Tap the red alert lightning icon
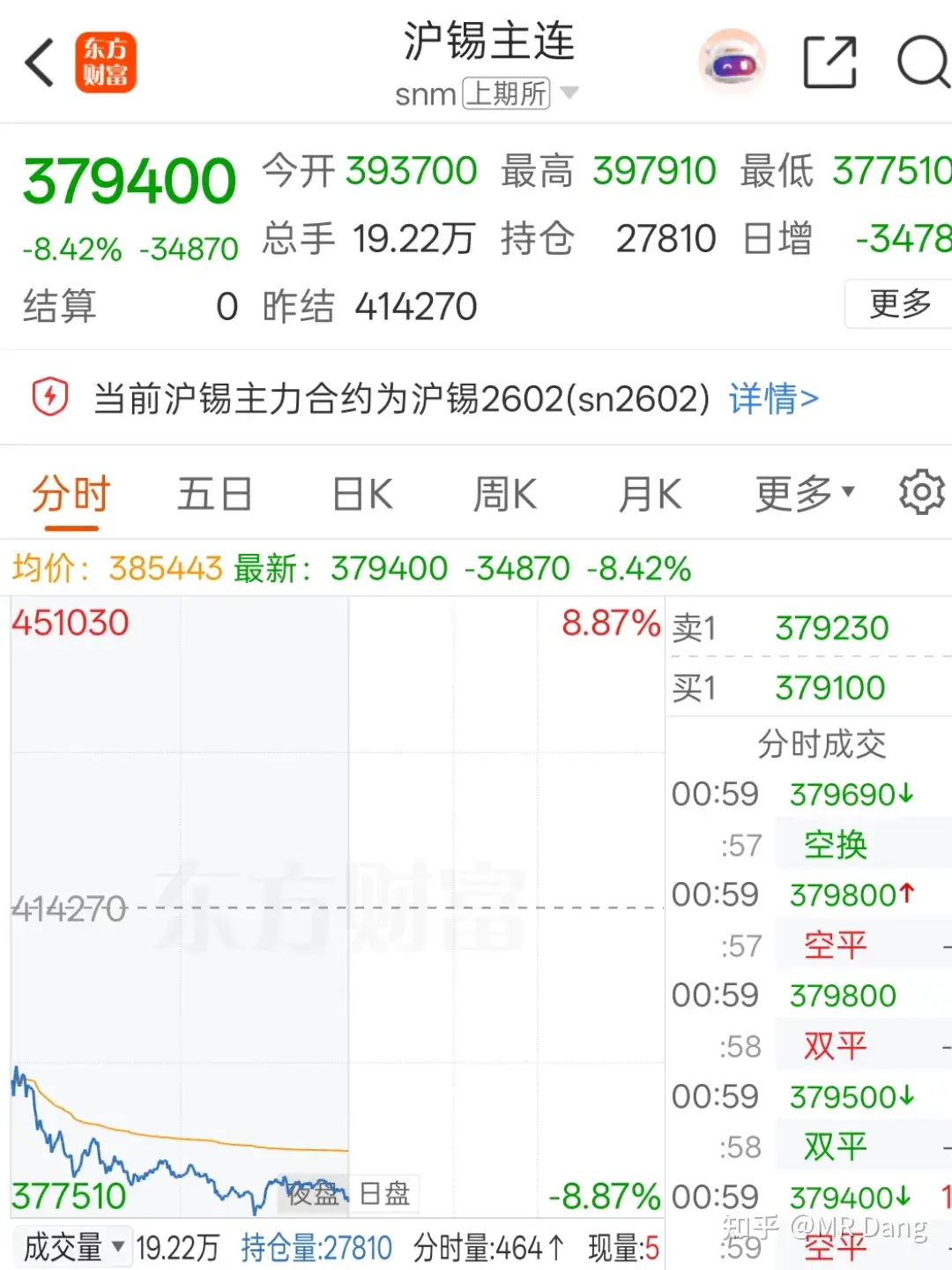Viewport: 952px width, 1270px height. click(x=49, y=397)
